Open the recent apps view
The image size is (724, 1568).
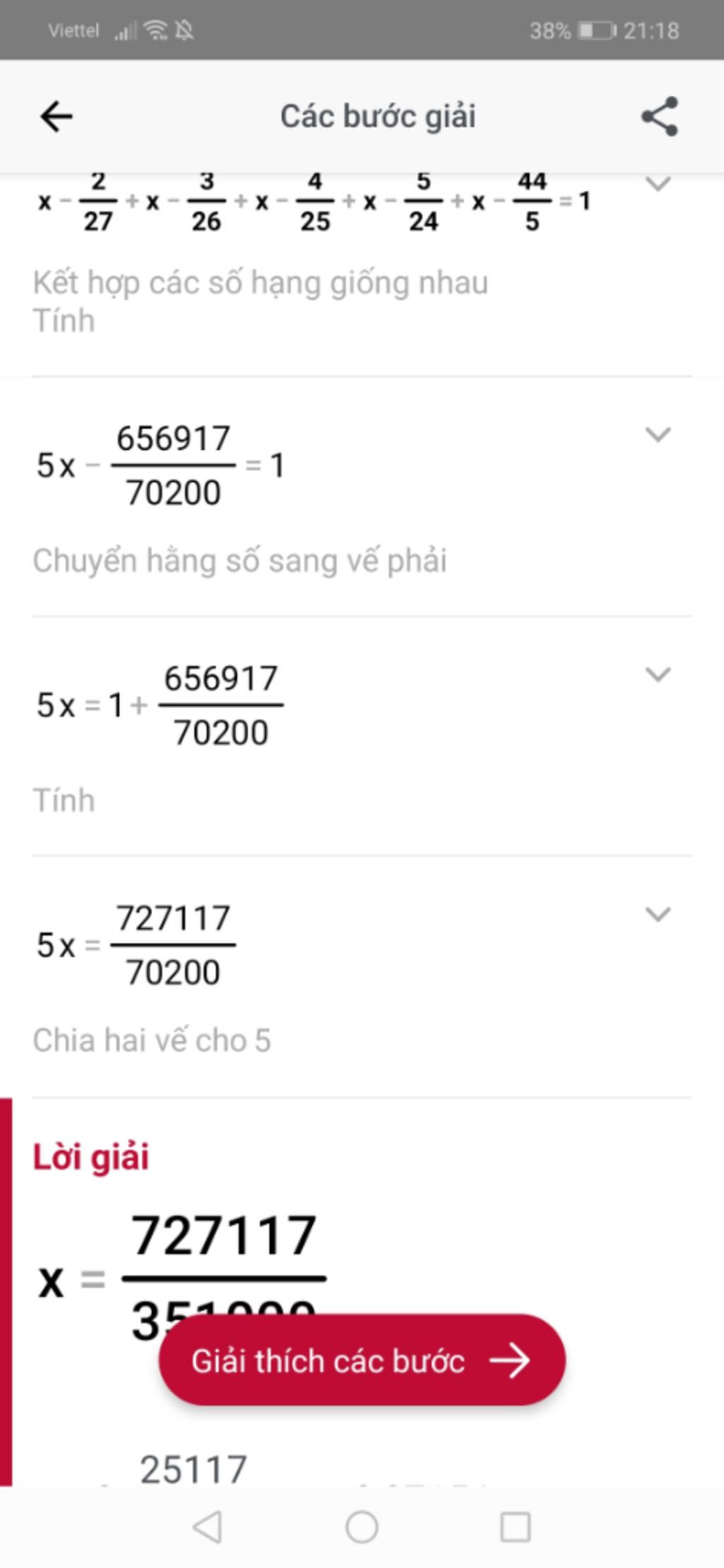tap(515, 1526)
